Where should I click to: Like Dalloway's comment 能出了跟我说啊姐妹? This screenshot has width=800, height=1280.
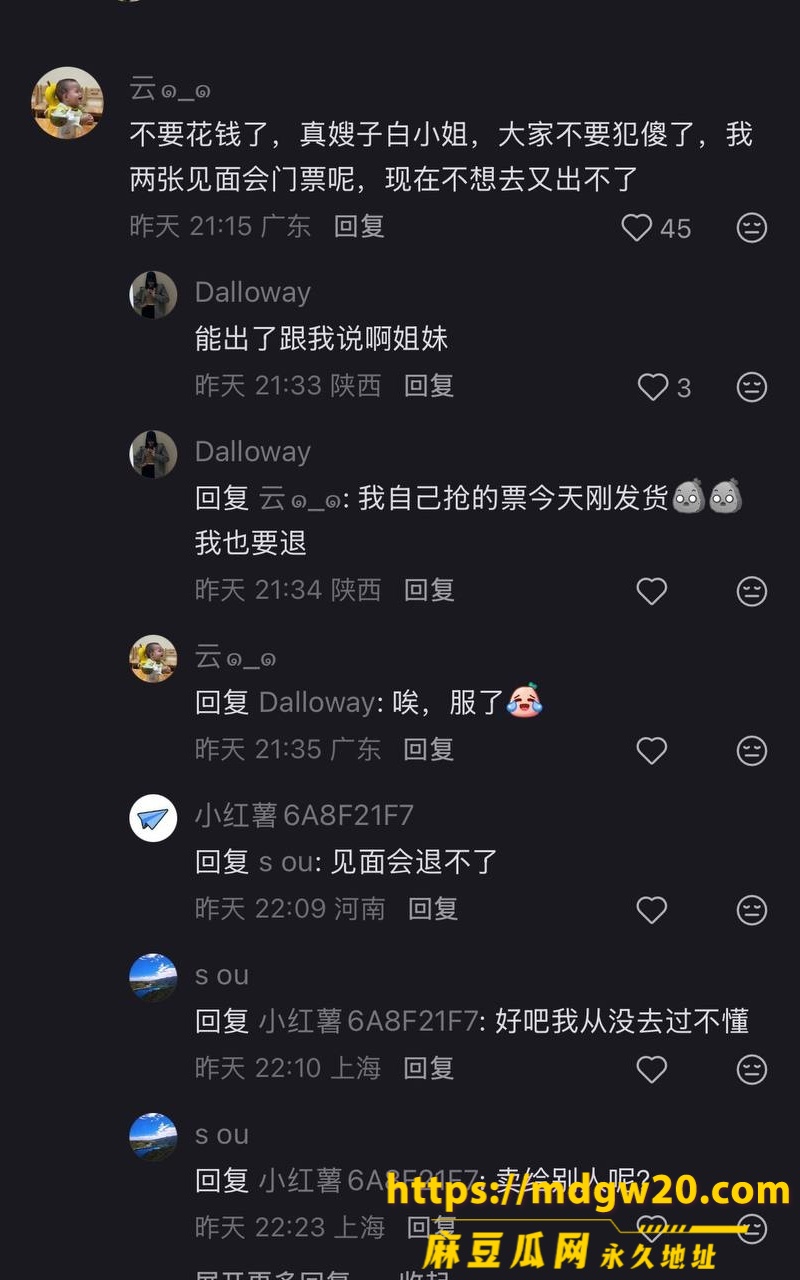point(652,387)
